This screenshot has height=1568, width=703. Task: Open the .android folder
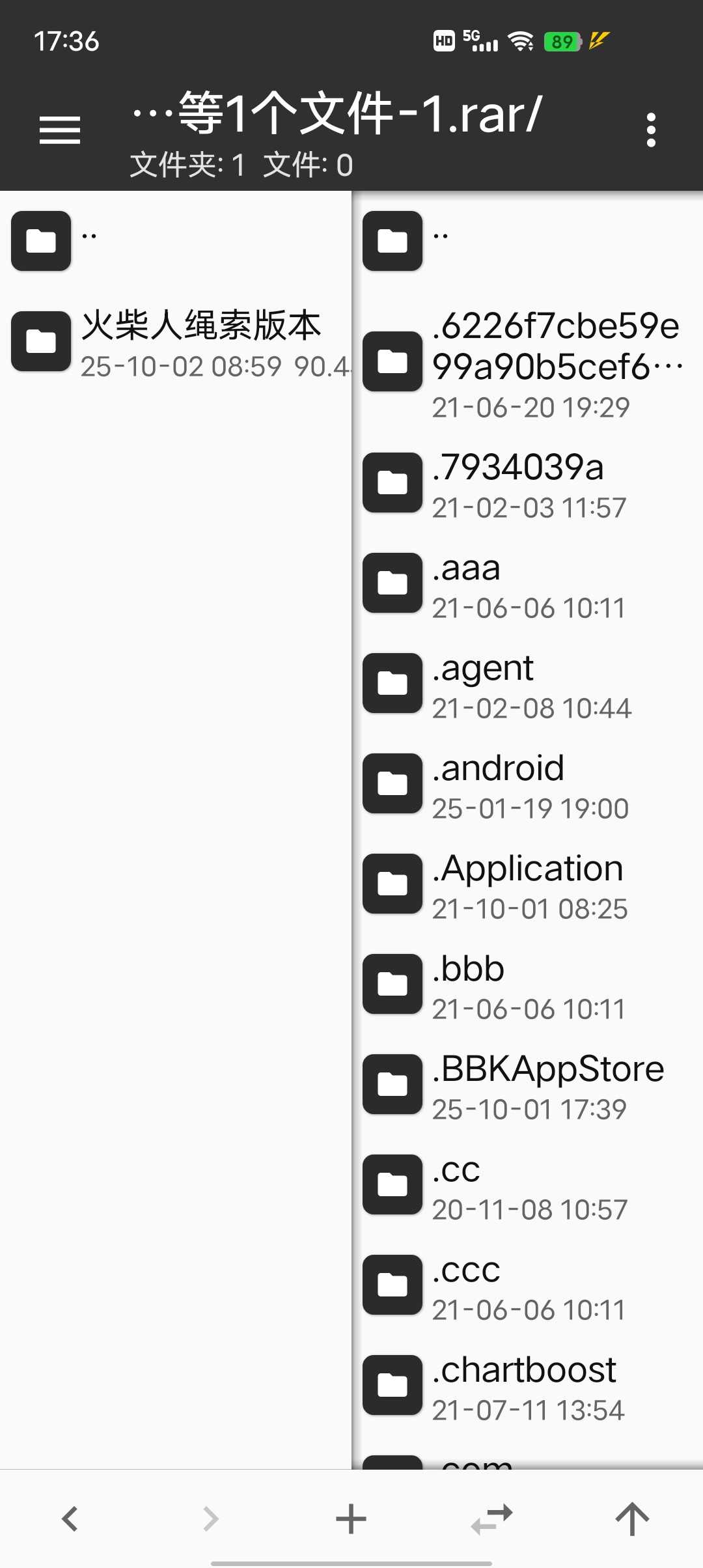[527, 786]
